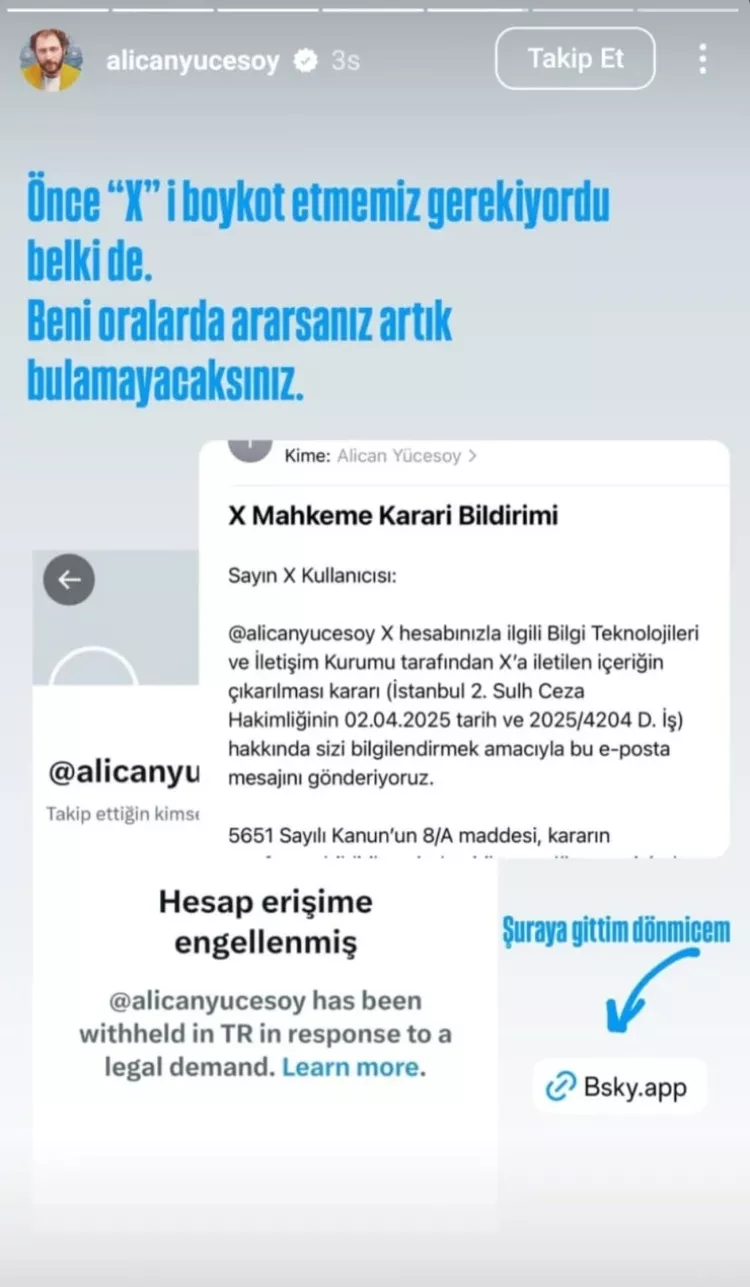Tap the Takip Et follow button
This screenshot has width=750, height=1287.
(x=575, y=58)
